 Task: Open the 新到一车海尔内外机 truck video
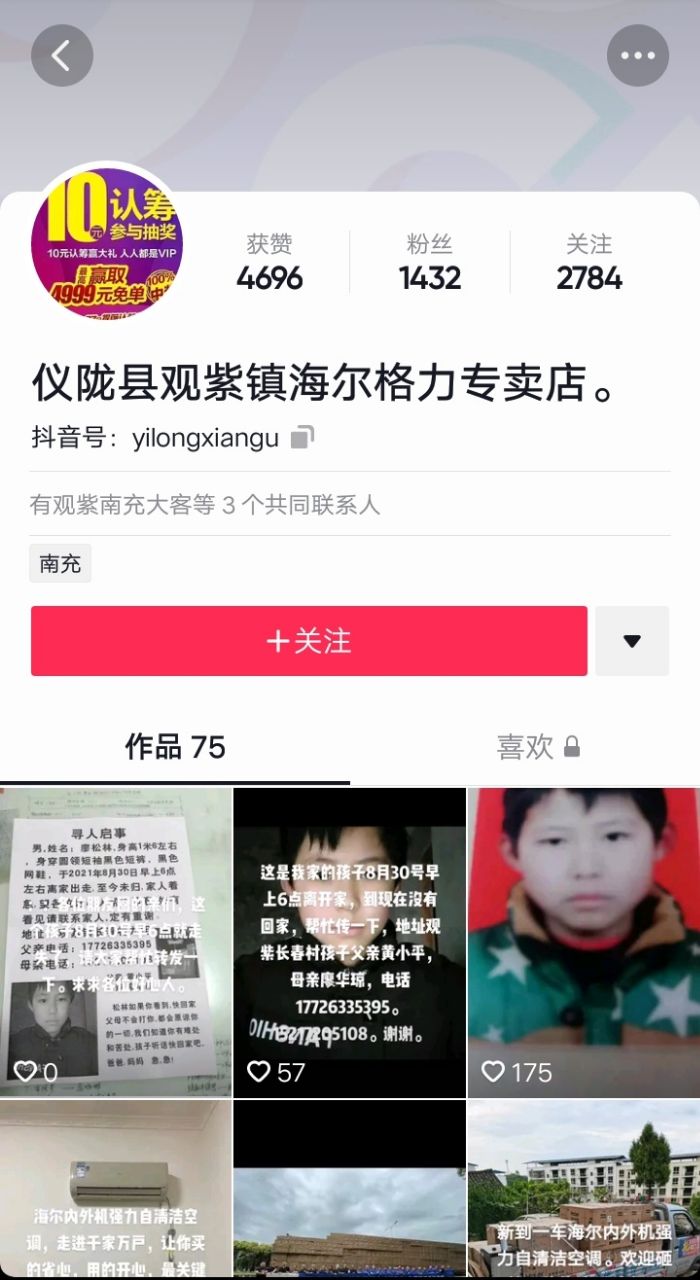click(584, 1189)
